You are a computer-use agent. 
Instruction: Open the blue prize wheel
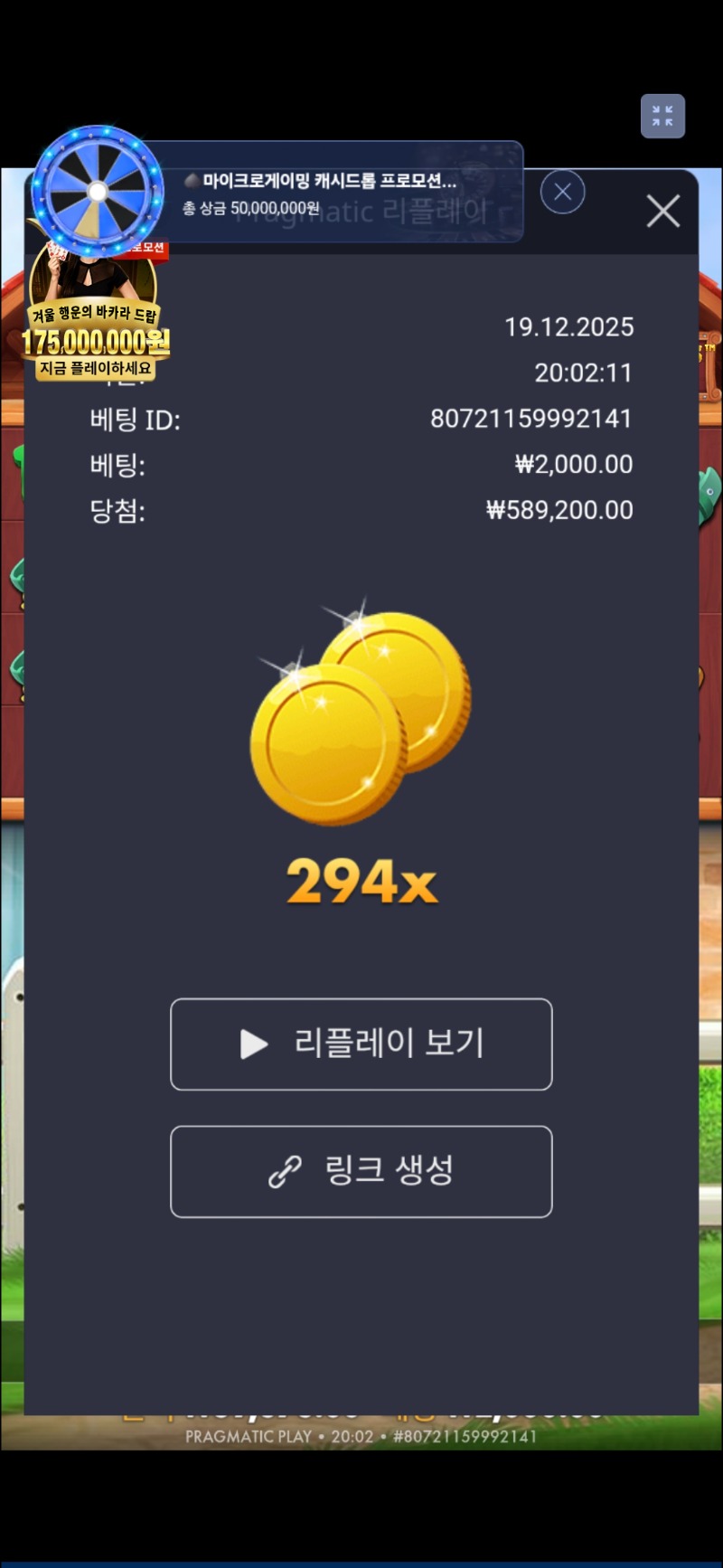tap(98, 191)
